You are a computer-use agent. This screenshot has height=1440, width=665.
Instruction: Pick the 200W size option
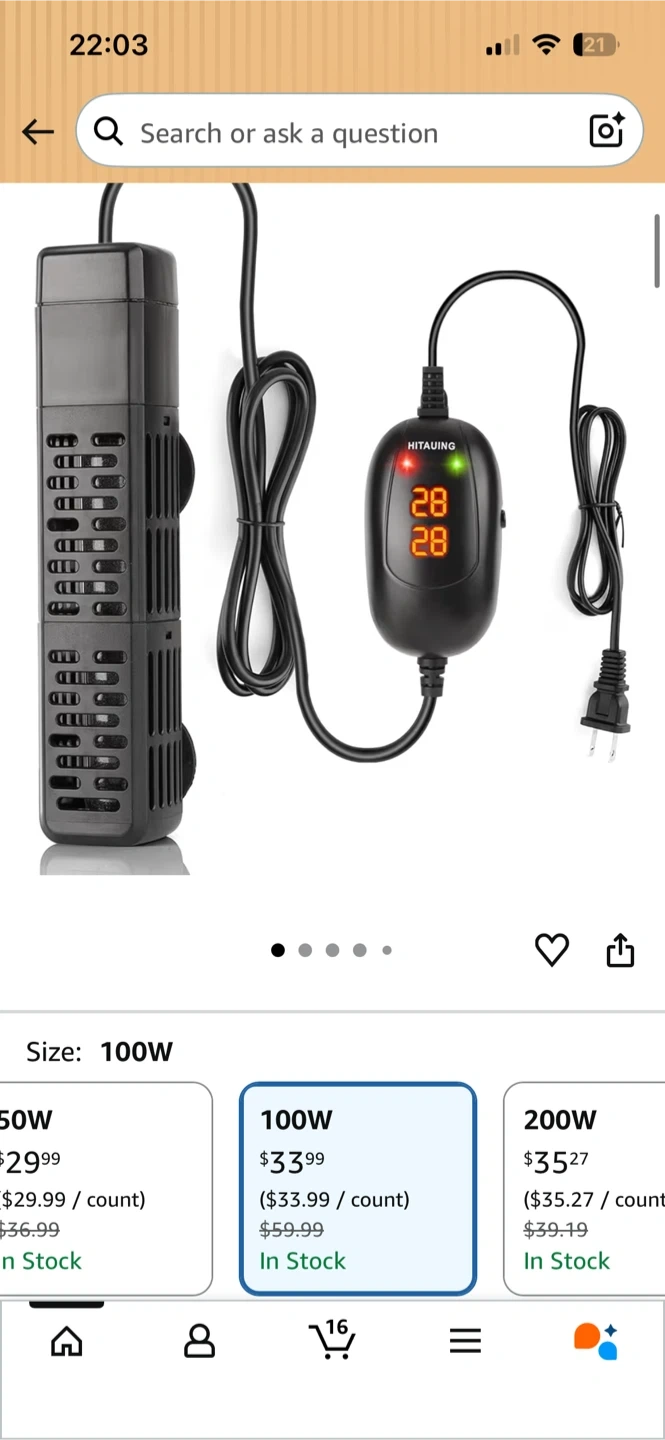coord(584,1189)
